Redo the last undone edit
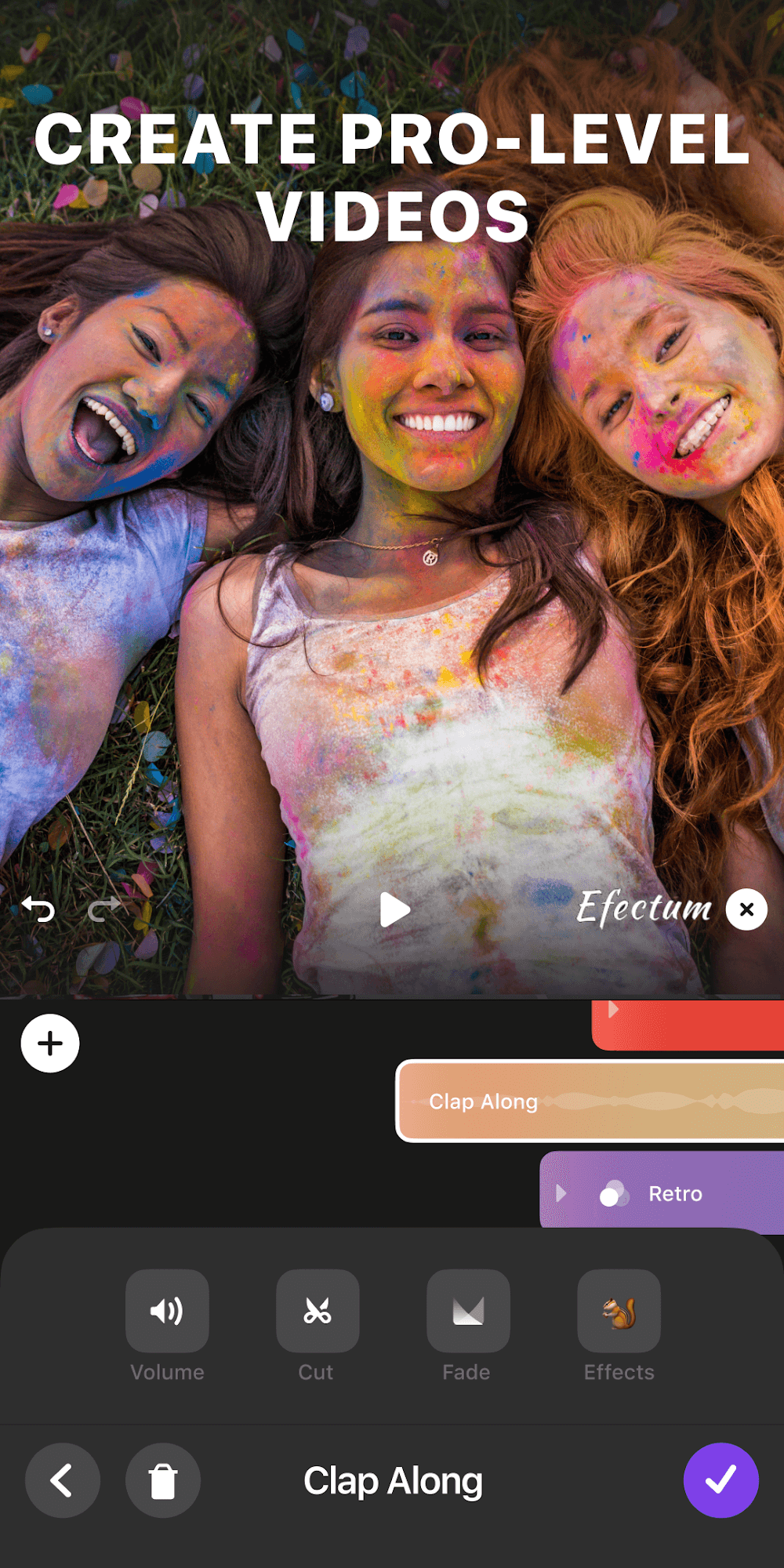The image size is (784, 1568). [x=103, y=909]
